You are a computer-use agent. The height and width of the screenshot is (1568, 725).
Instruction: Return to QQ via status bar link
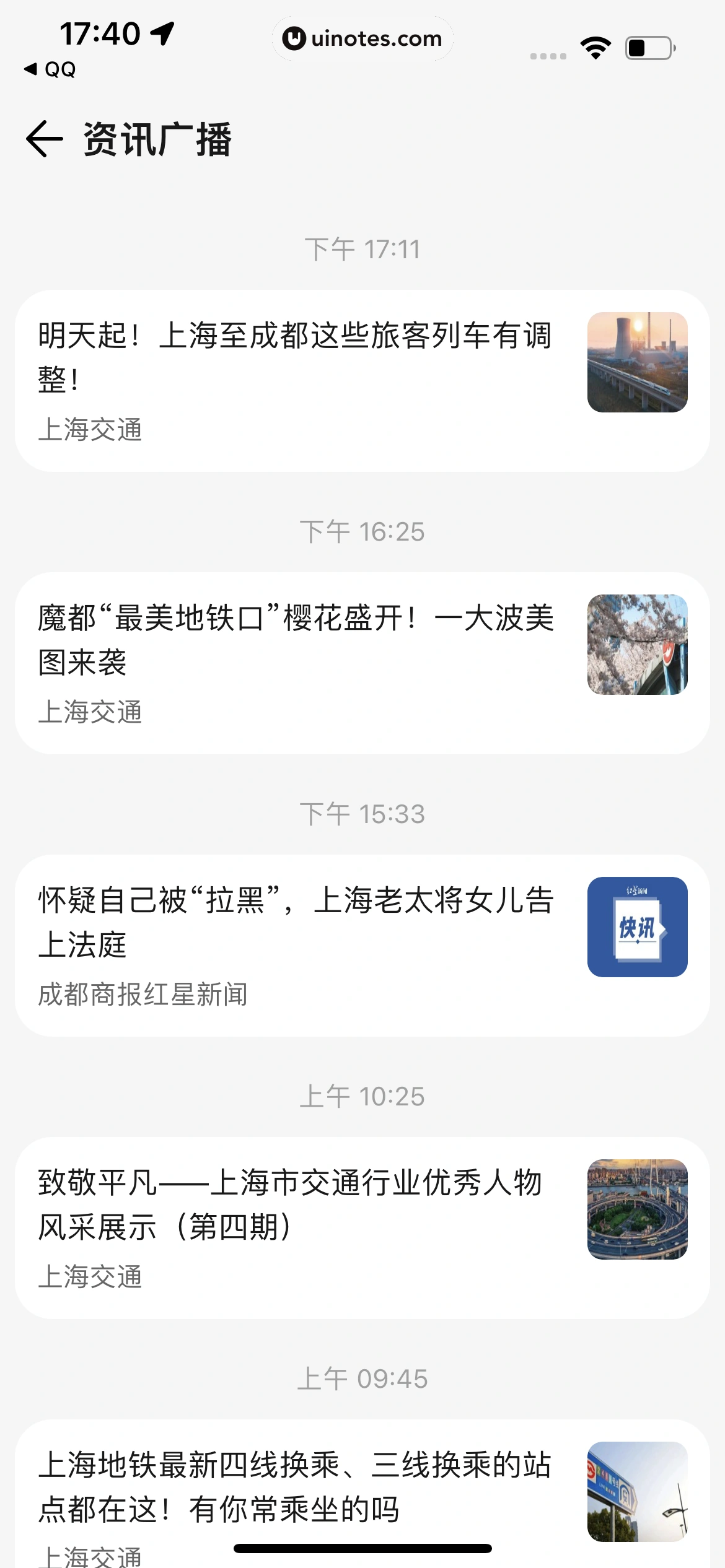[50, 69]
